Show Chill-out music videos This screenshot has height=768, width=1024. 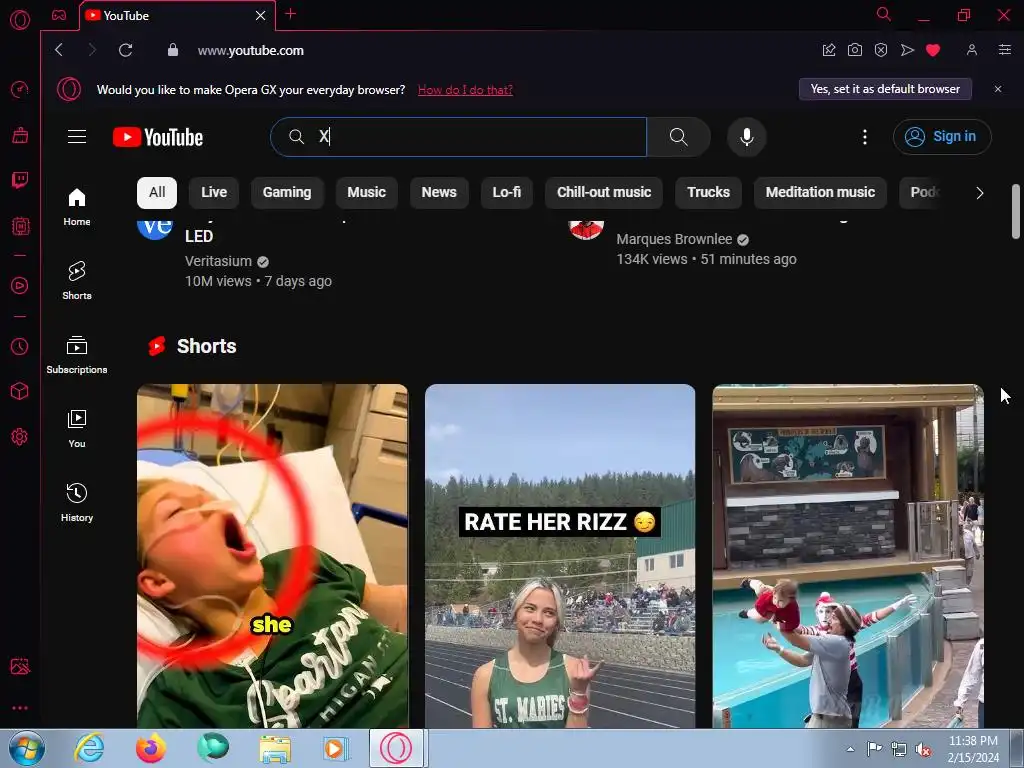click(603, 192)
